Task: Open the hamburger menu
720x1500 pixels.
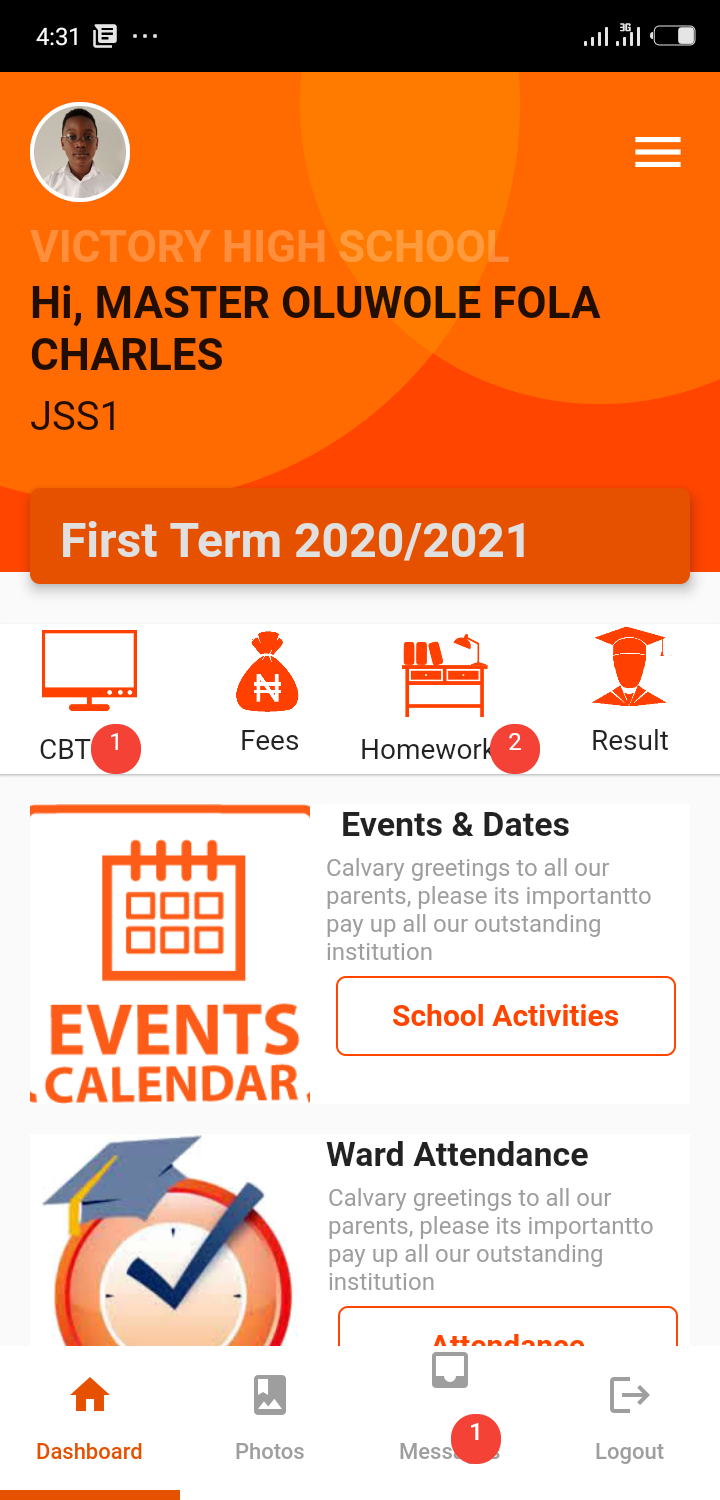Action: (x=657, y=152)
